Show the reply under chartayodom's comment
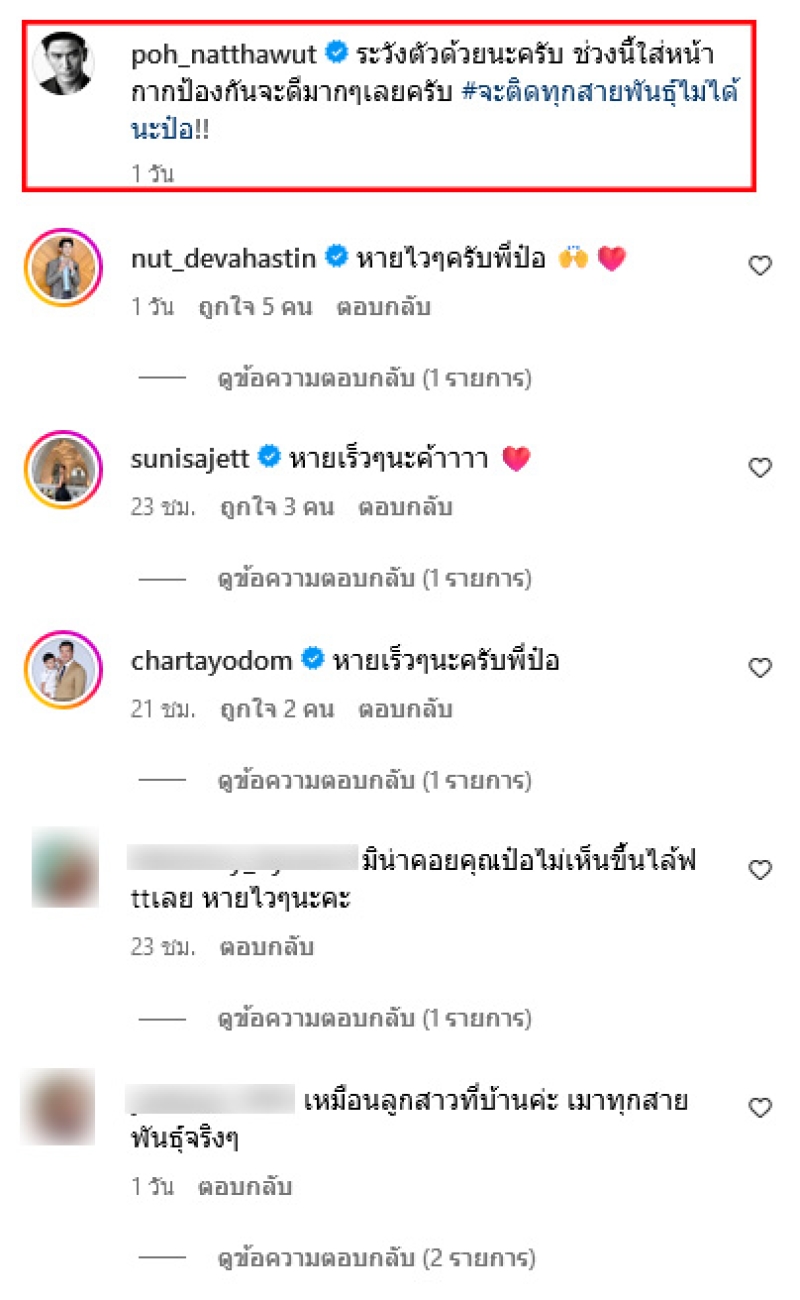The image size is (800, 1300). coord(374,780)
